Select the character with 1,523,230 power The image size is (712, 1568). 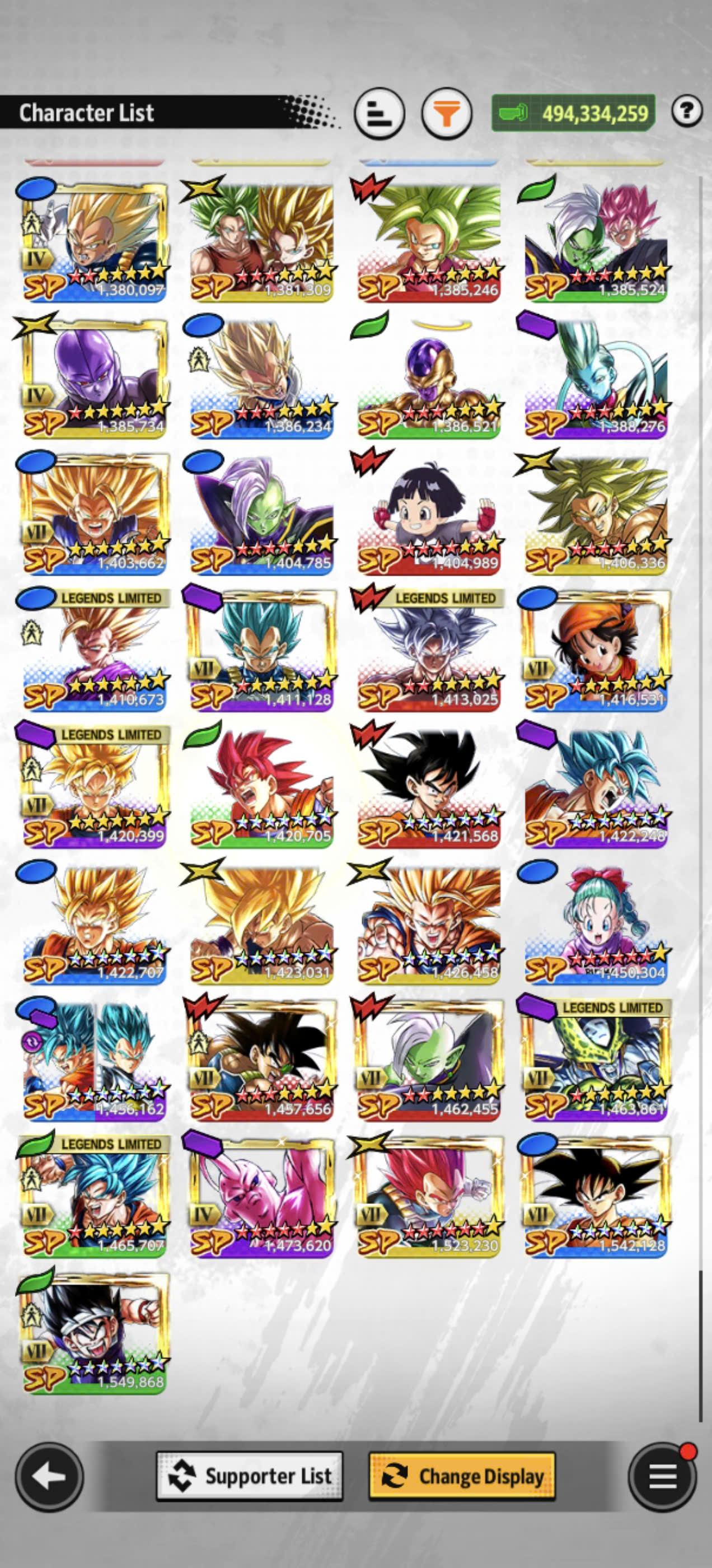[429, 1196]
